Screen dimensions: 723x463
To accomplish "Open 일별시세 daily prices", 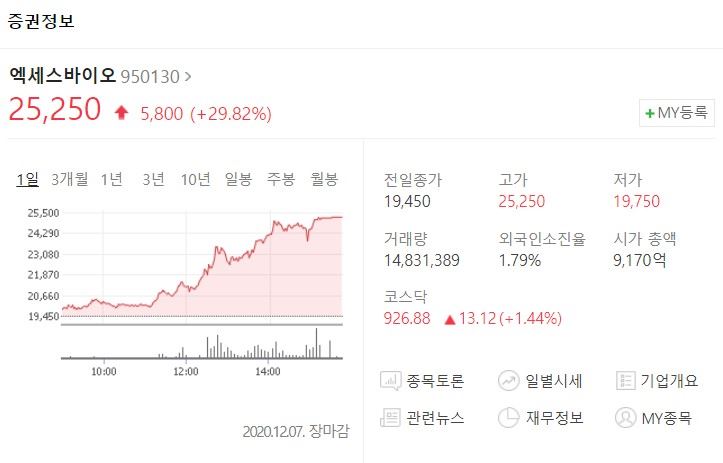I will pos(541,381).
